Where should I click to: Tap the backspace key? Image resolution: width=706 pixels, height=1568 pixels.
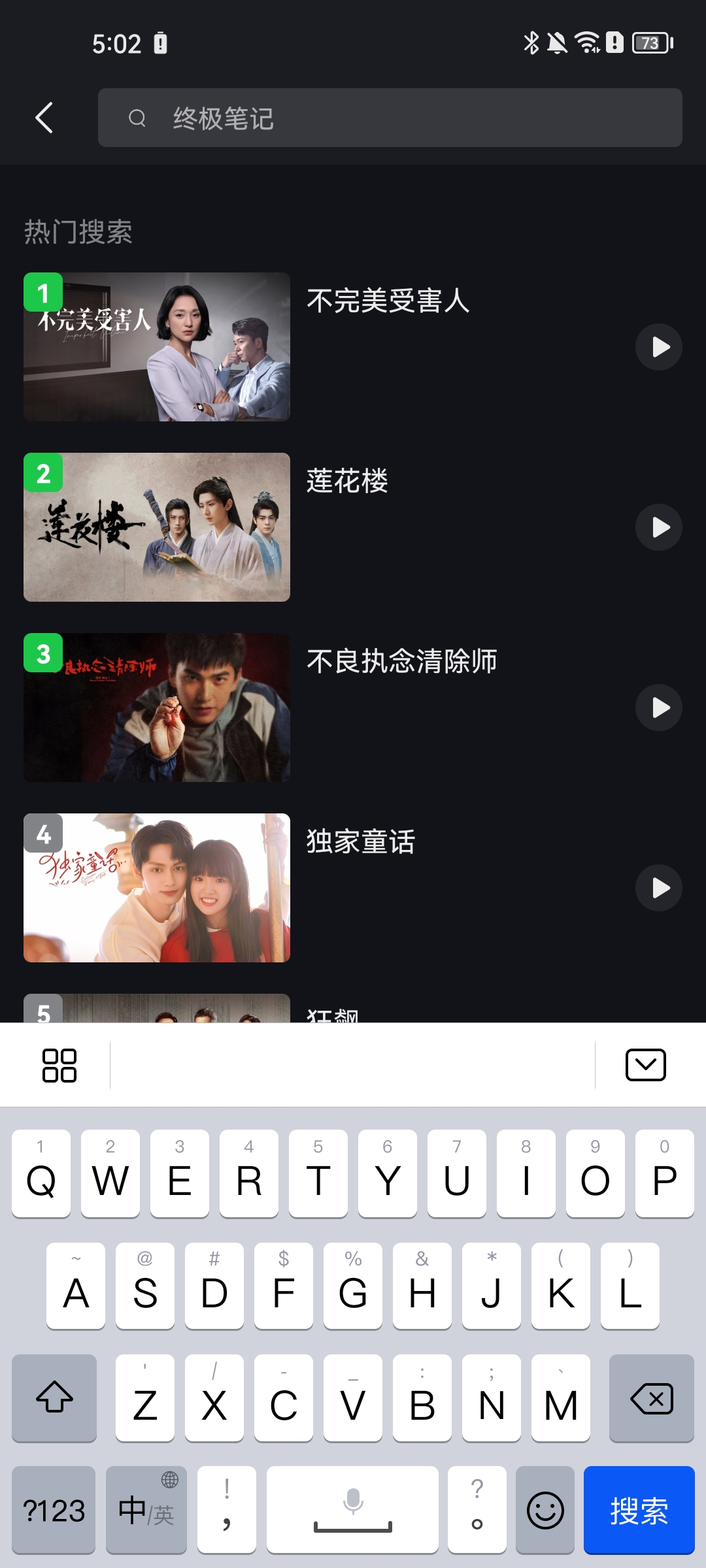coord(650,1399)
